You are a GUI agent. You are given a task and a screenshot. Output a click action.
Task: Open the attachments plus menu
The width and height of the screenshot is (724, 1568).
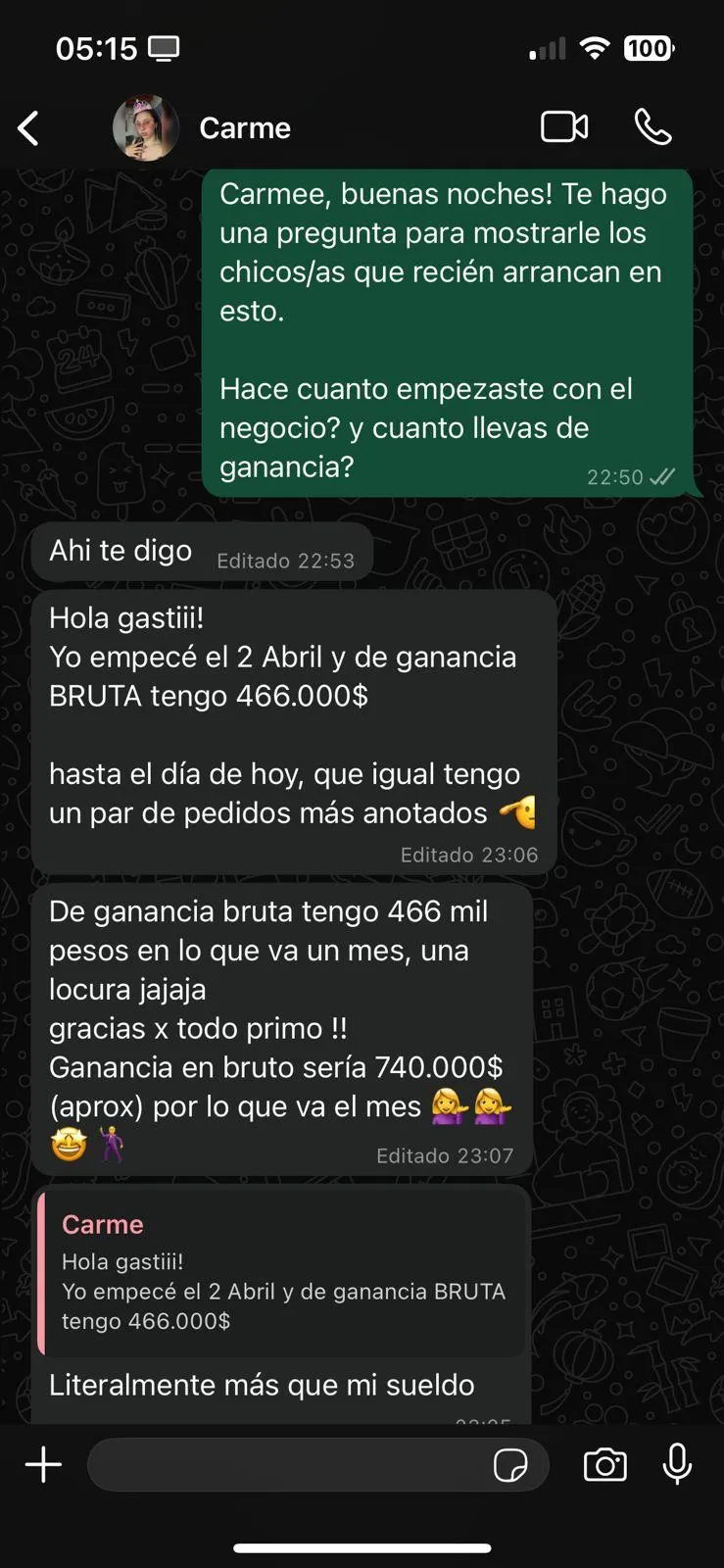[x=43, y=1465]
